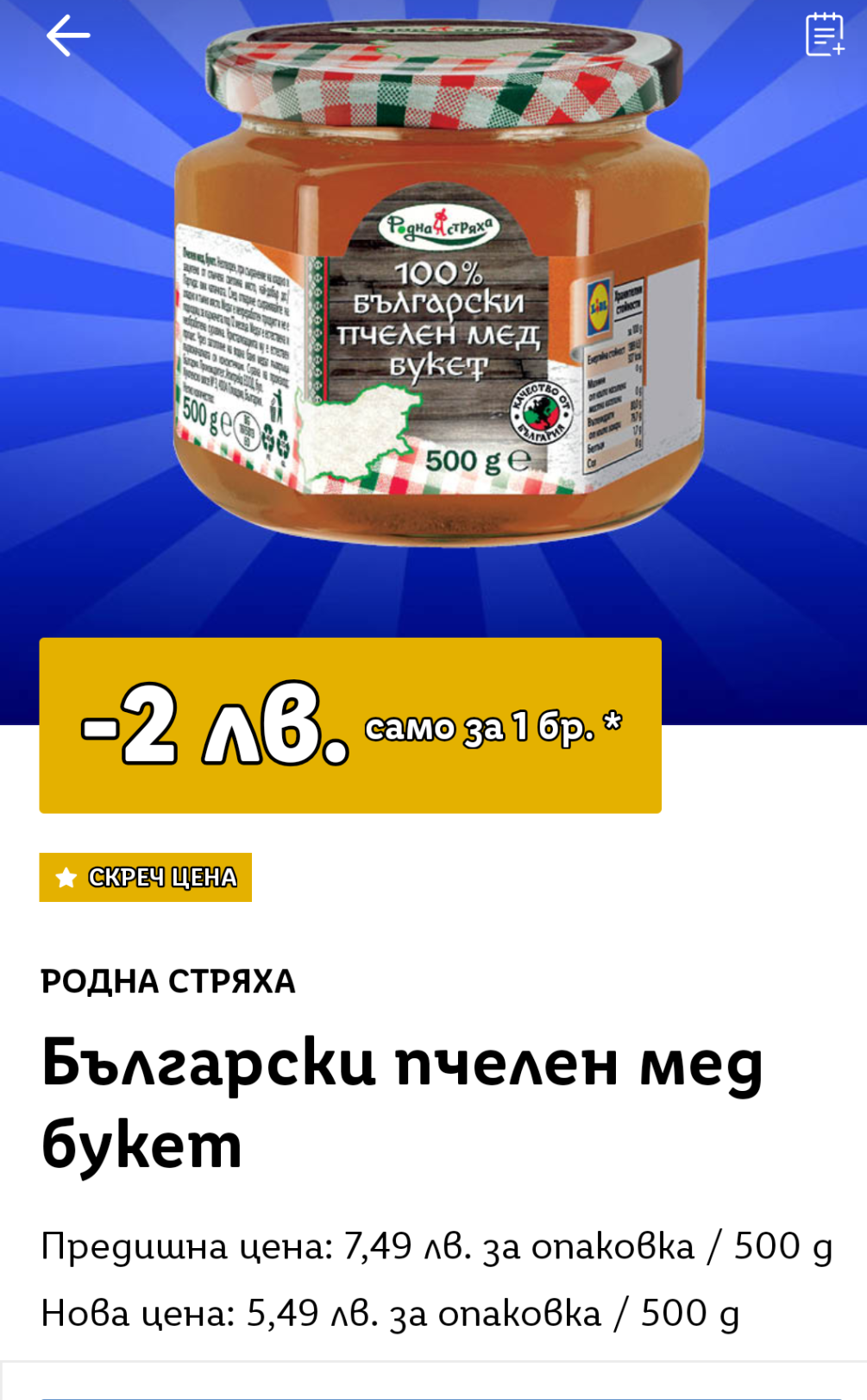Go back using the arrow

(x=67, y=36)
